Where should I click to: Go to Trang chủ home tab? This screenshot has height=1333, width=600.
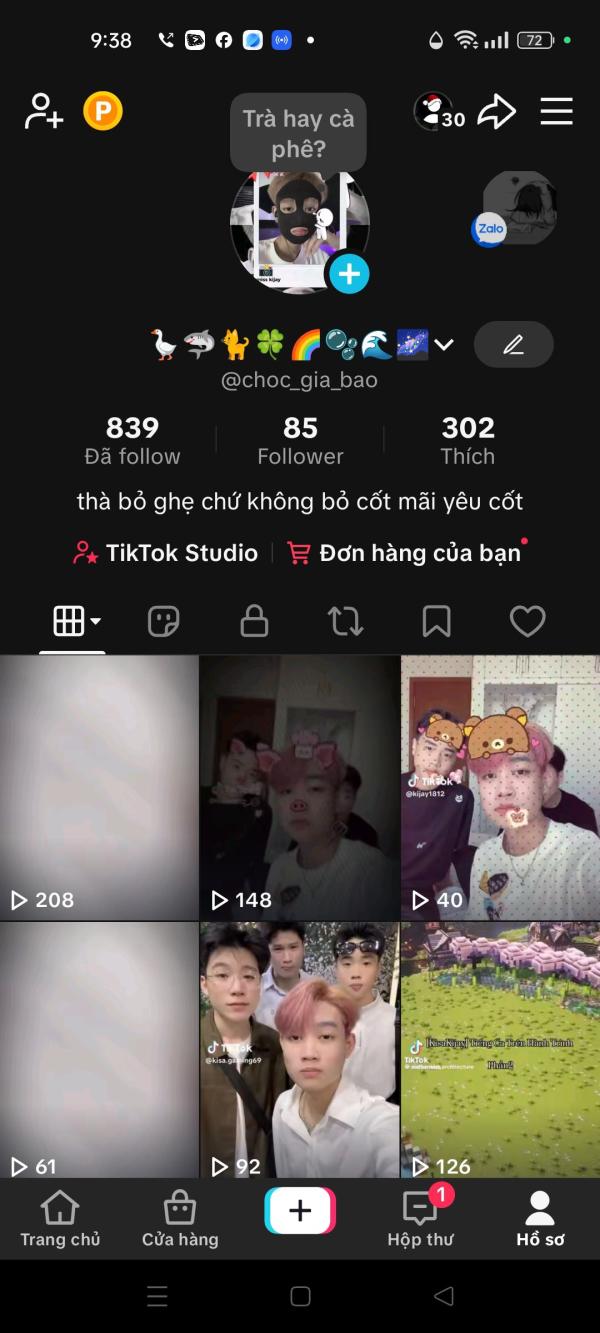(60, 1219)
